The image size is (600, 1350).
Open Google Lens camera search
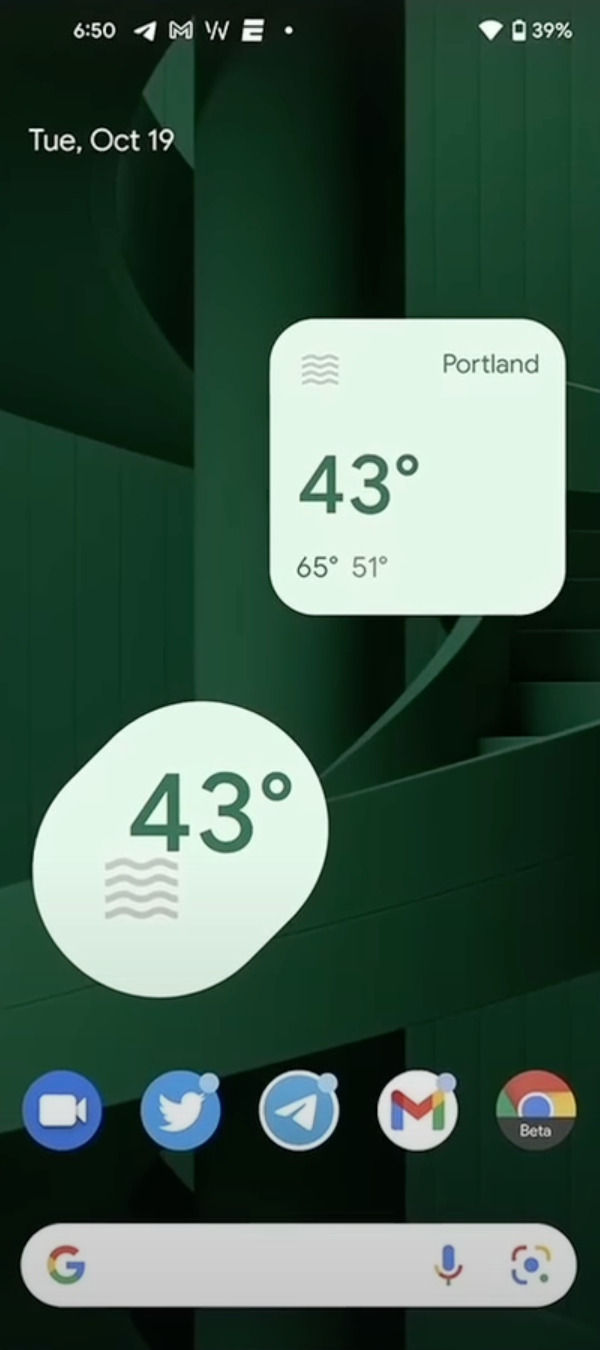531,1266
